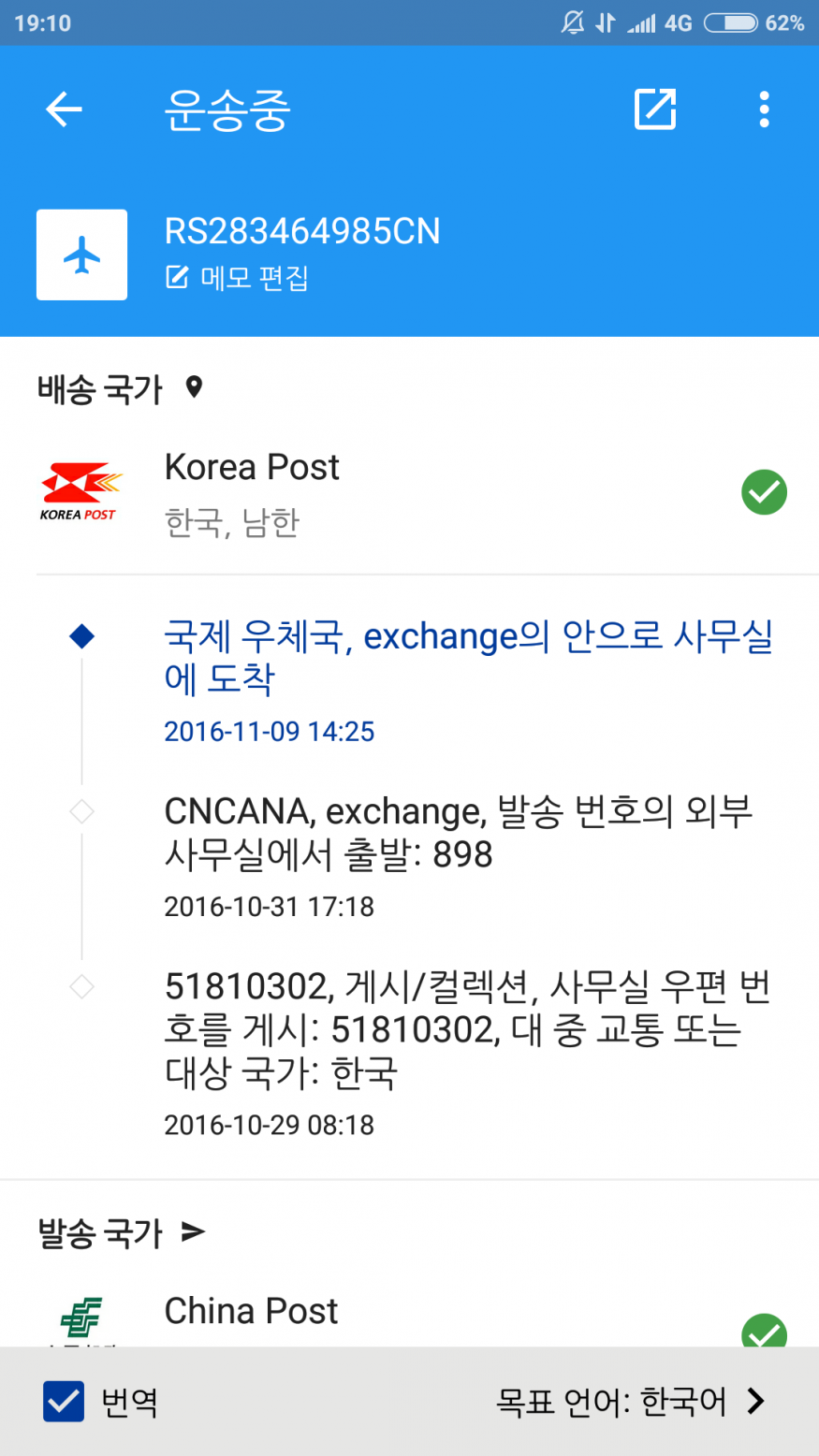Open the tracking page externally
The height and width of the screenshot is (1456, 819).
(x=655, y=109)
